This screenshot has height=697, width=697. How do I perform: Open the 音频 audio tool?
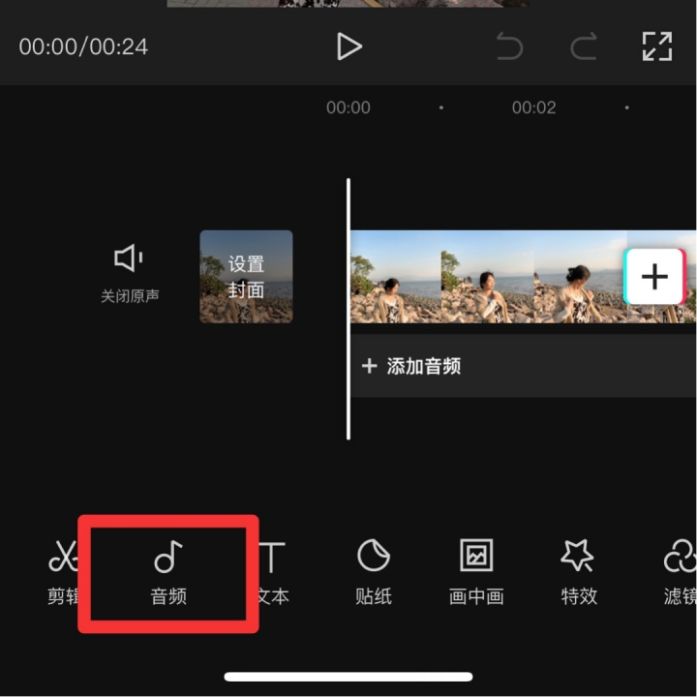168,572
